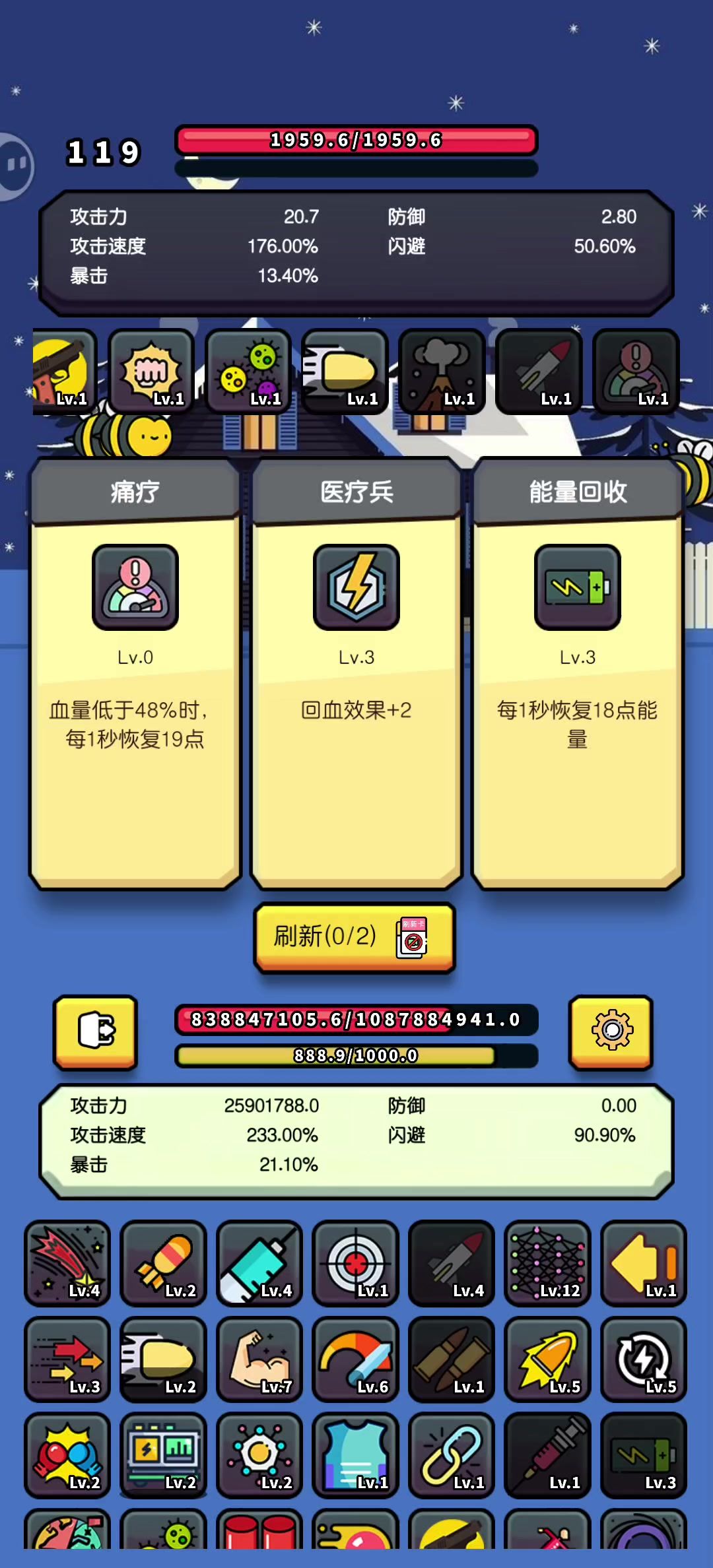Open the settings gear

coord(611,1031)
